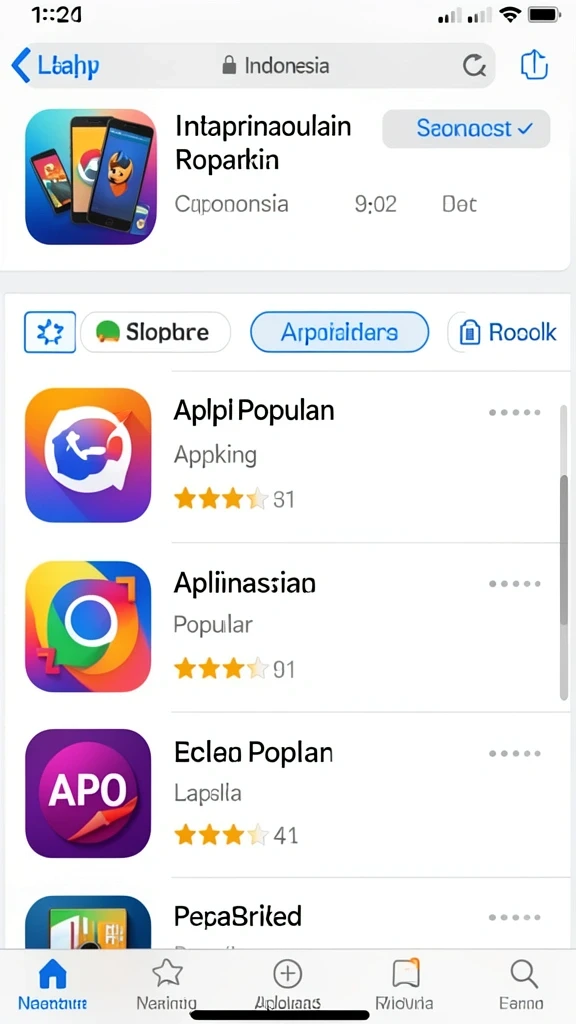Switch to the star tab
Viewport: 576px width, 1024px height.
click(167, 985)
